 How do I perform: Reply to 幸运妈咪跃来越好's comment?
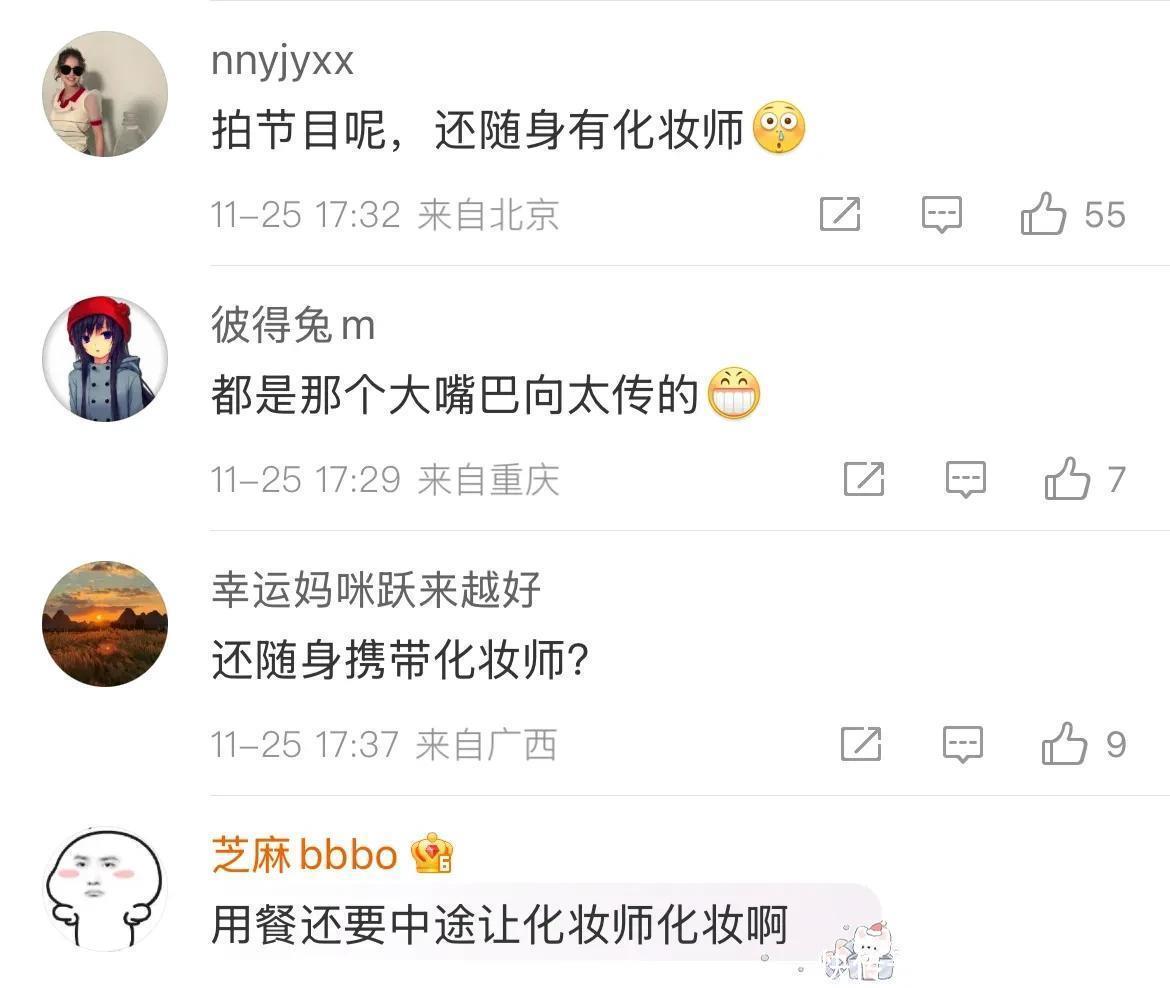pyautogui.click(x=963, y=744)
